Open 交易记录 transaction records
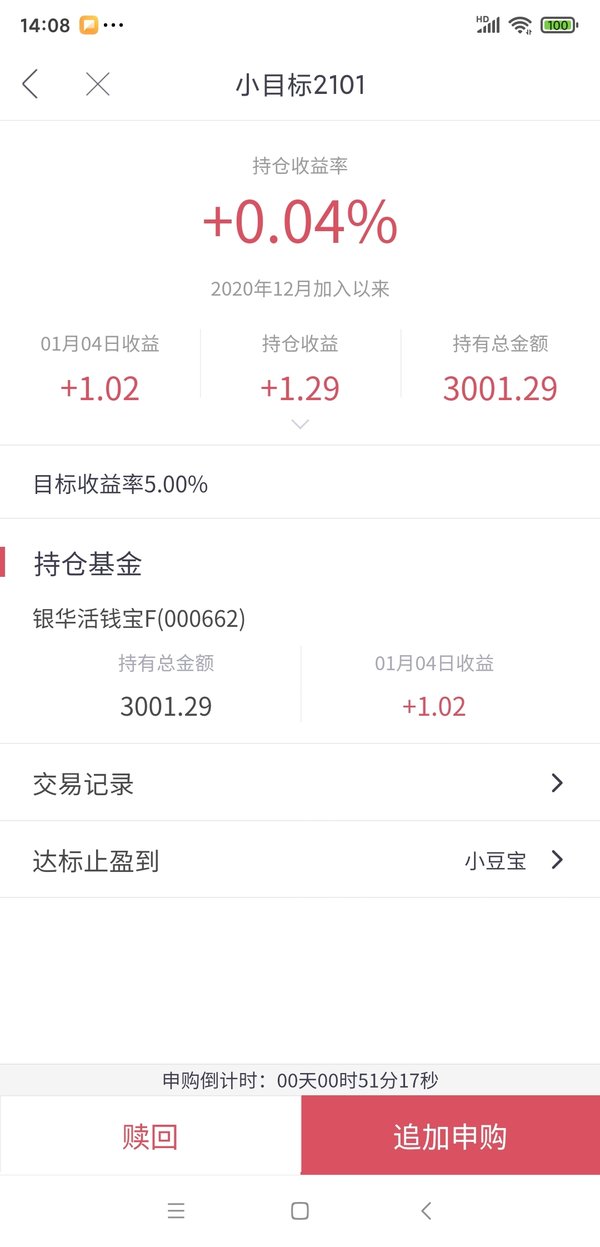Viewport: 600px width, 1247px height. (x=300, y=783)
